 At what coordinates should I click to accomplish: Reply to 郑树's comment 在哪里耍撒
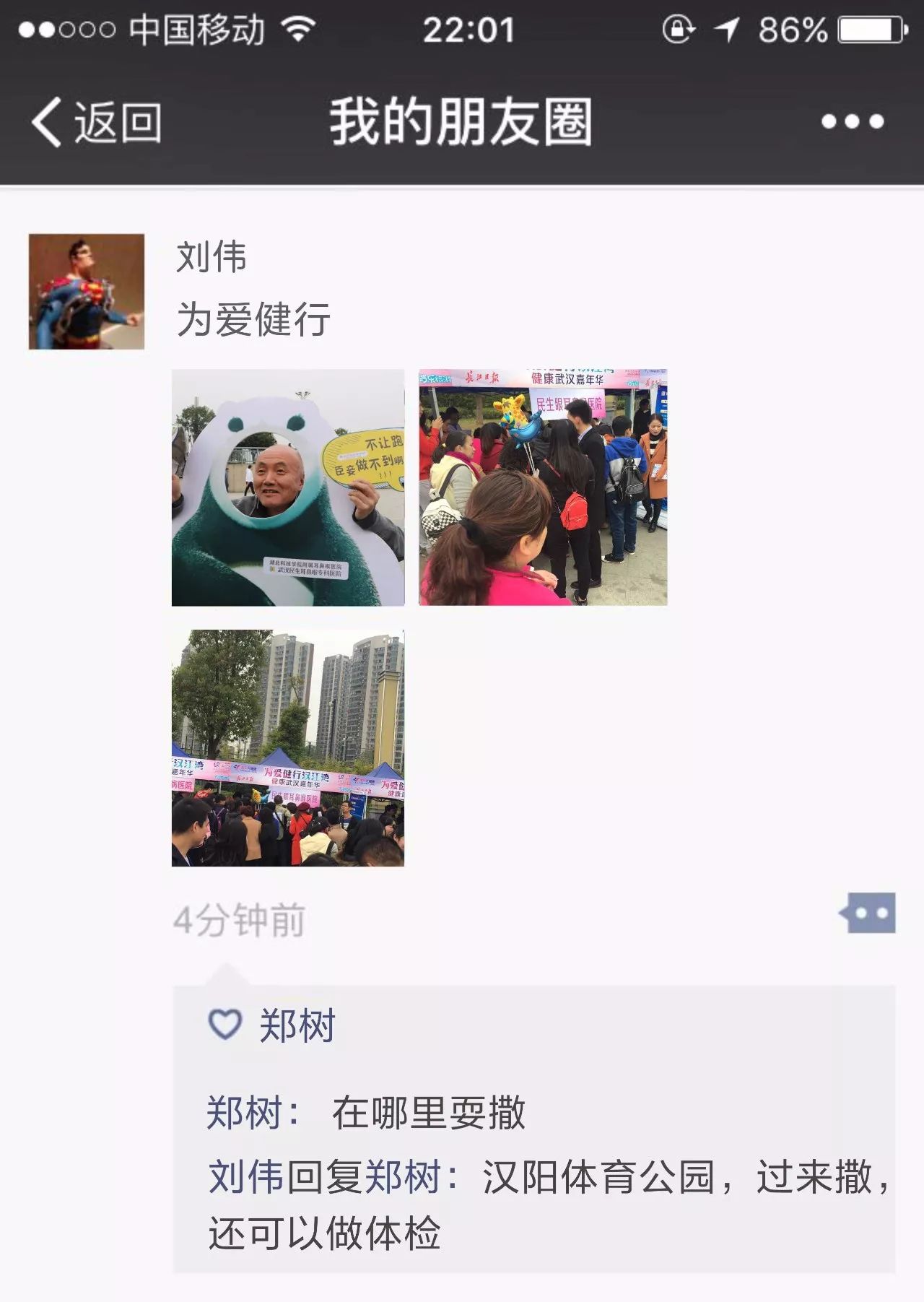(x=427, y=1112)
